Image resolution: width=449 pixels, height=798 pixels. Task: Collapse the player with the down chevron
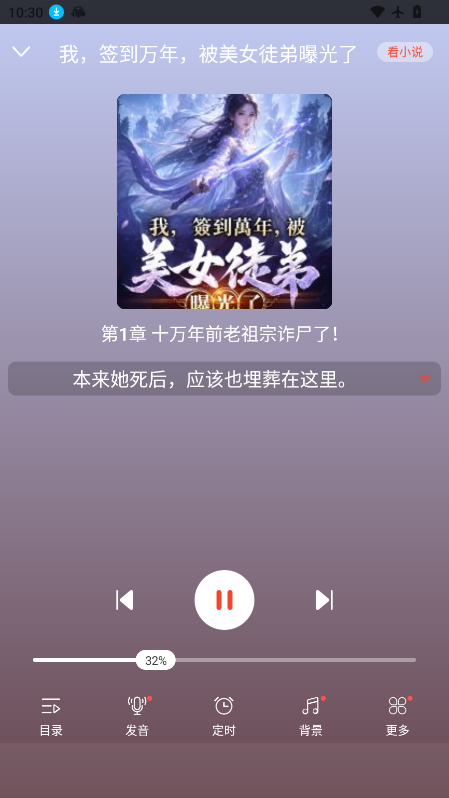21,52
